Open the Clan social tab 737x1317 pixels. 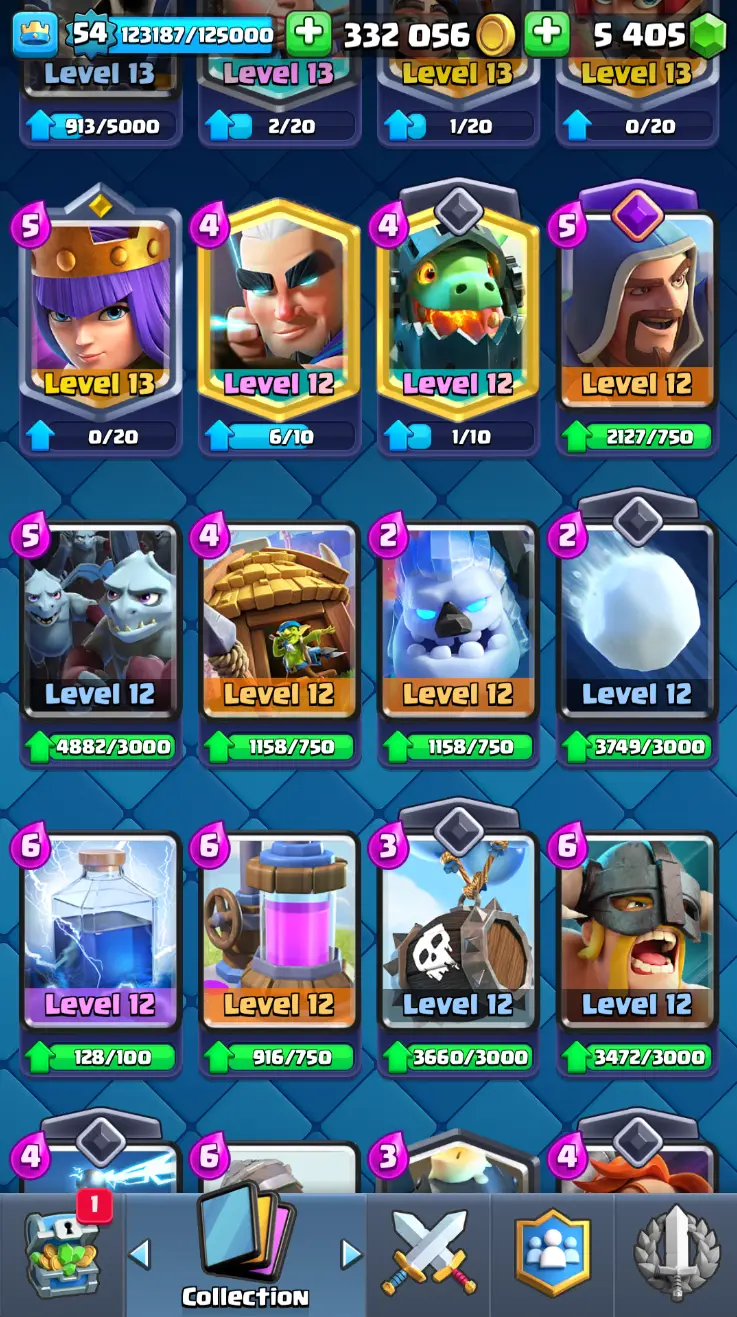pos(552,1253)
